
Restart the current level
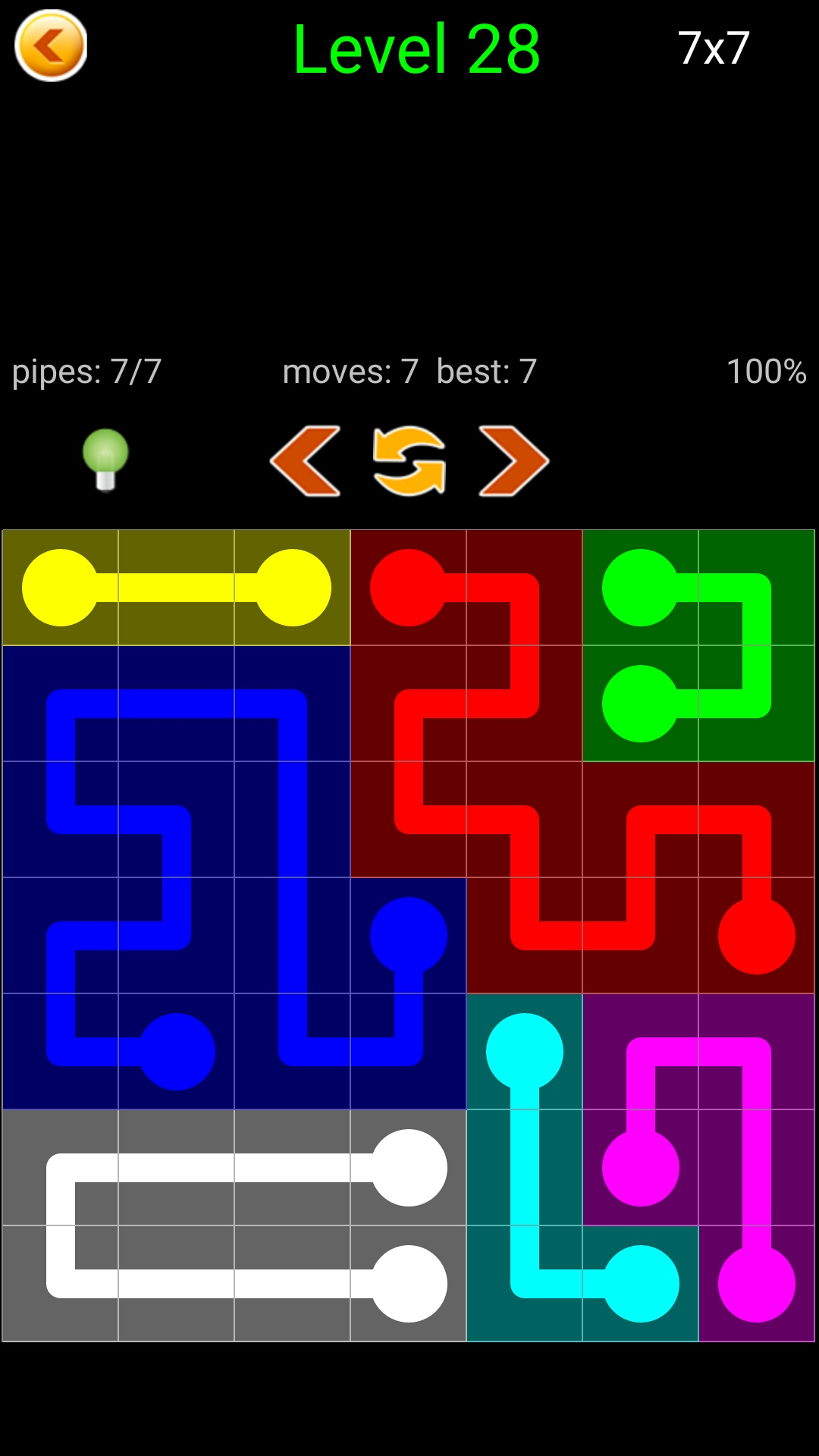(x=409, y=461)
